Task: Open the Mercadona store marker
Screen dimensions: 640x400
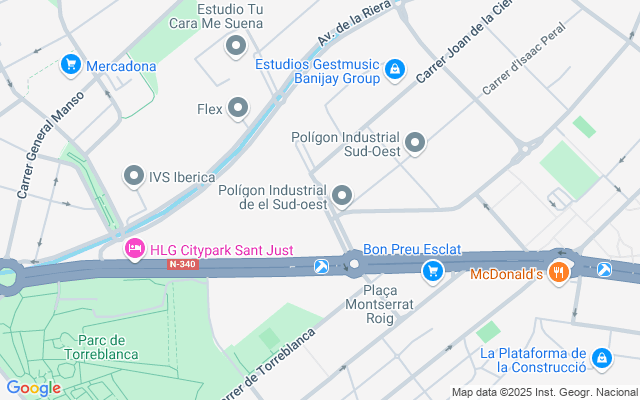Action: pyautogui.click(x=70, y=65)
